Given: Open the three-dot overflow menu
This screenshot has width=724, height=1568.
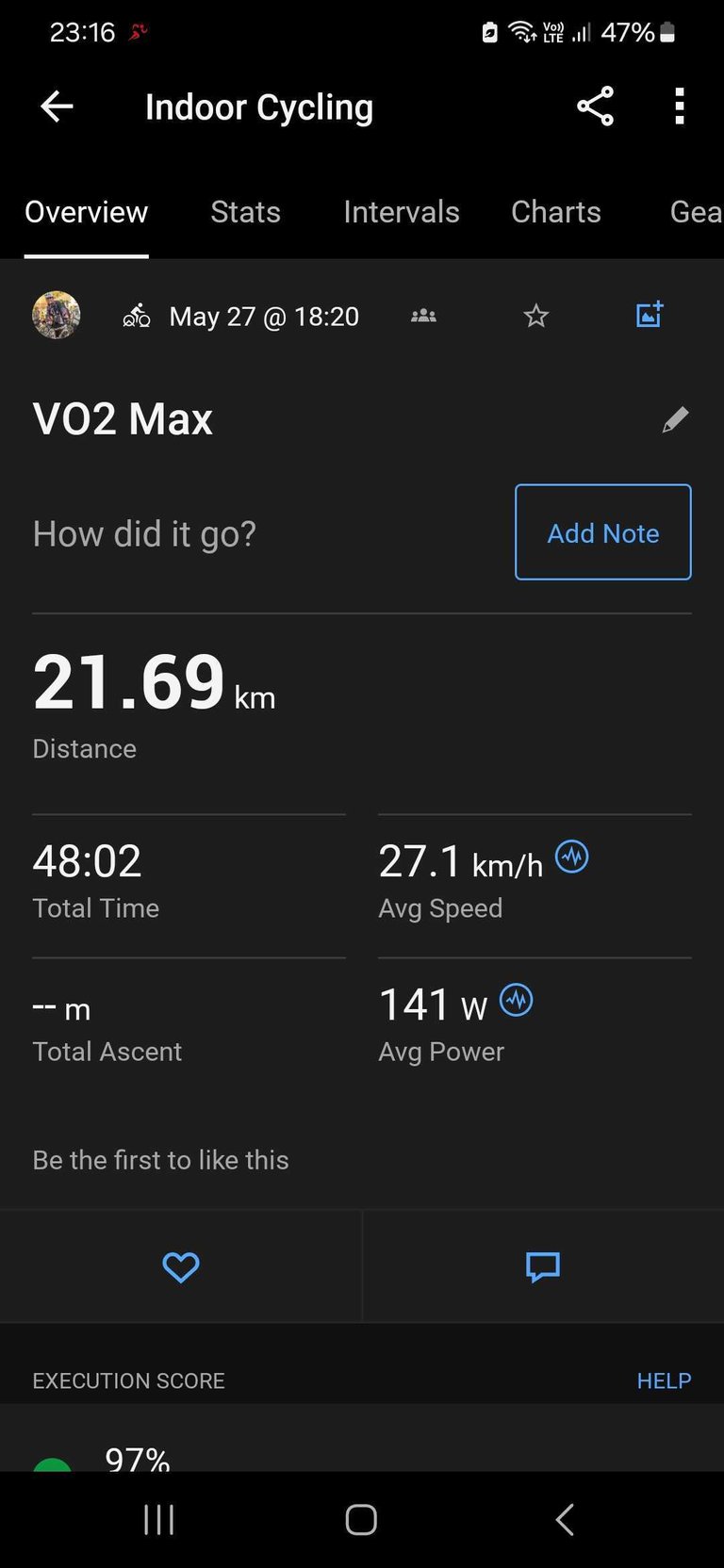Looking at the screenshot, I should pyautogui.click(x=679, y=106).
